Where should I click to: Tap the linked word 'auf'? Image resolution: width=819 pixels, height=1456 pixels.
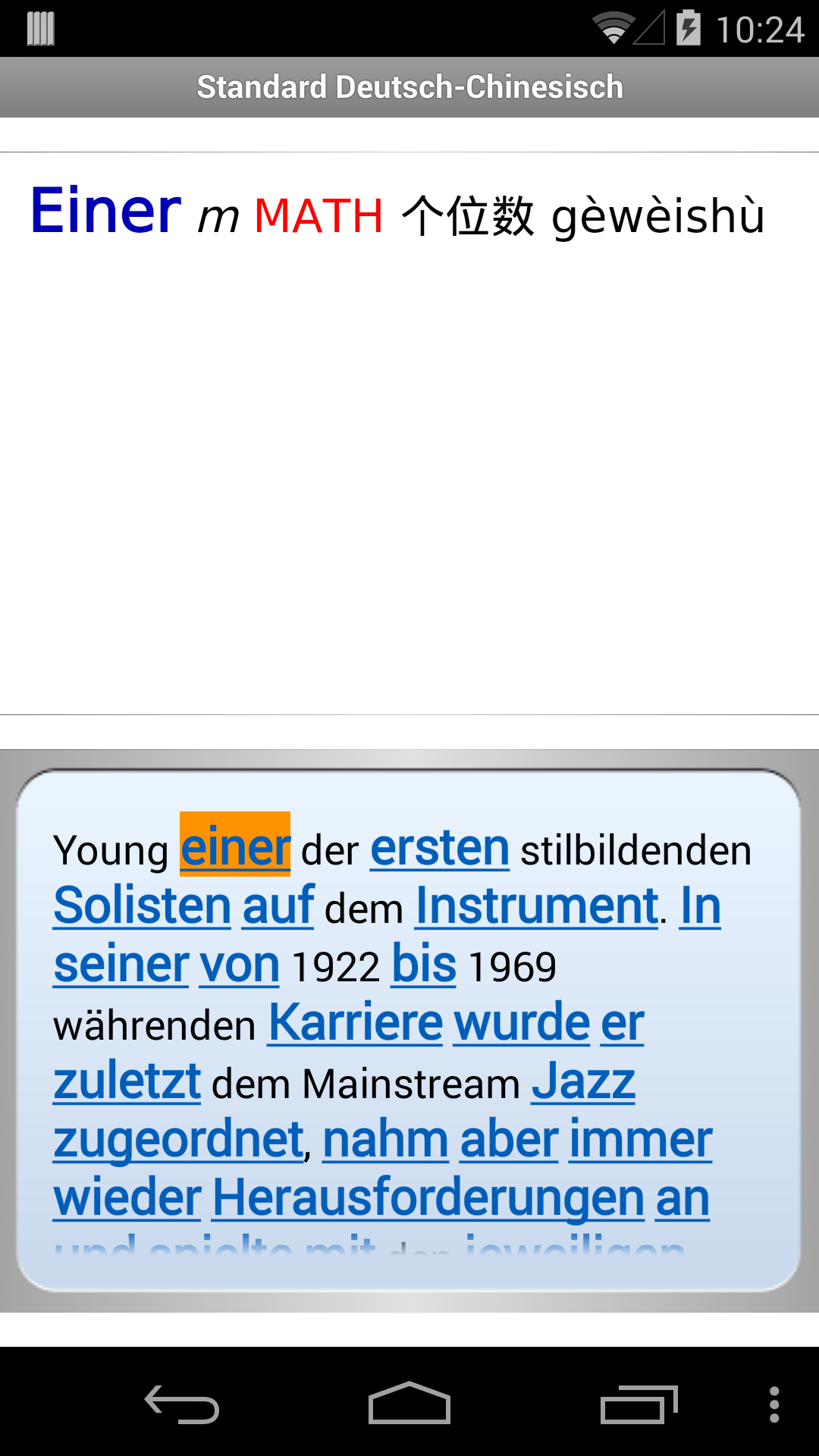coord(278,905)
